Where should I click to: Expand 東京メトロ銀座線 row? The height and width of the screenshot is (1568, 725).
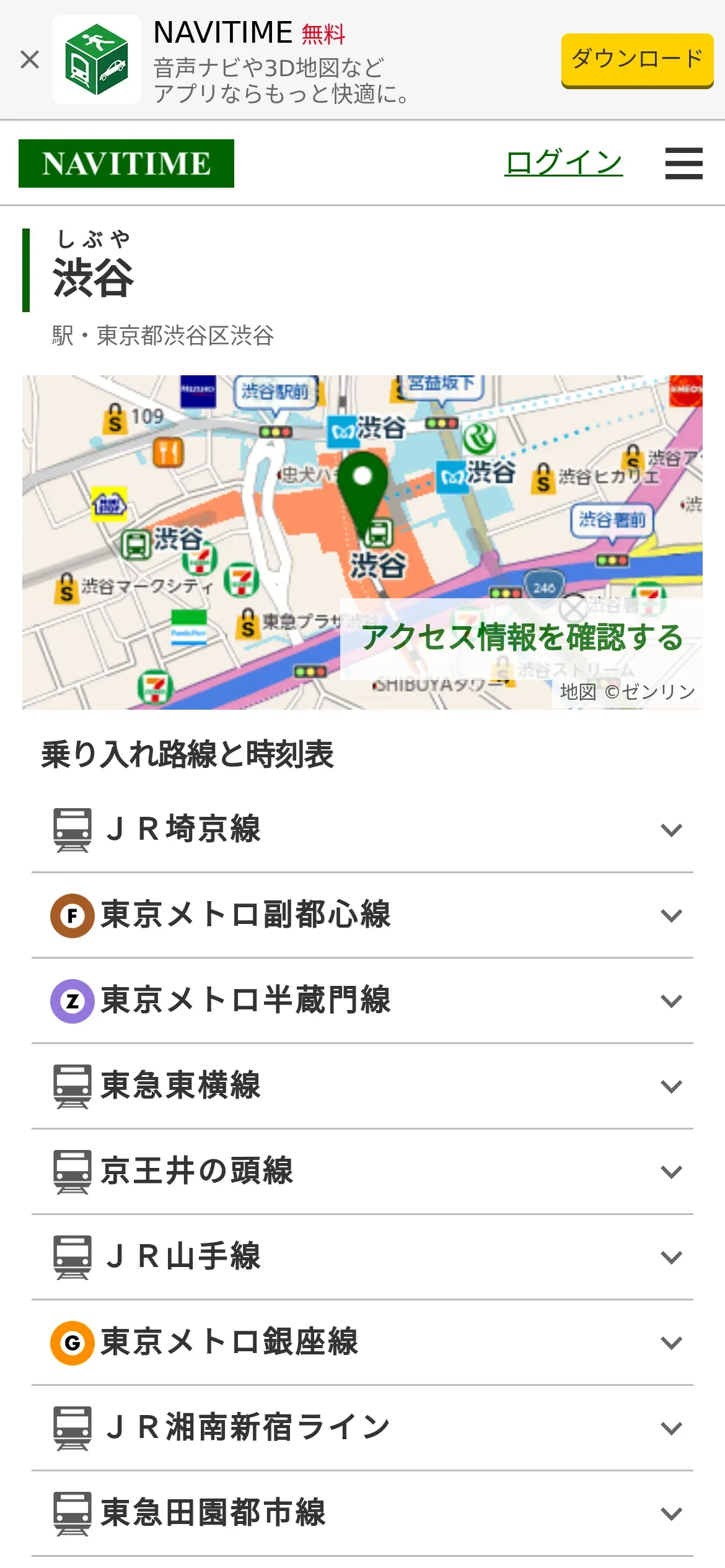pos(362,1343)
